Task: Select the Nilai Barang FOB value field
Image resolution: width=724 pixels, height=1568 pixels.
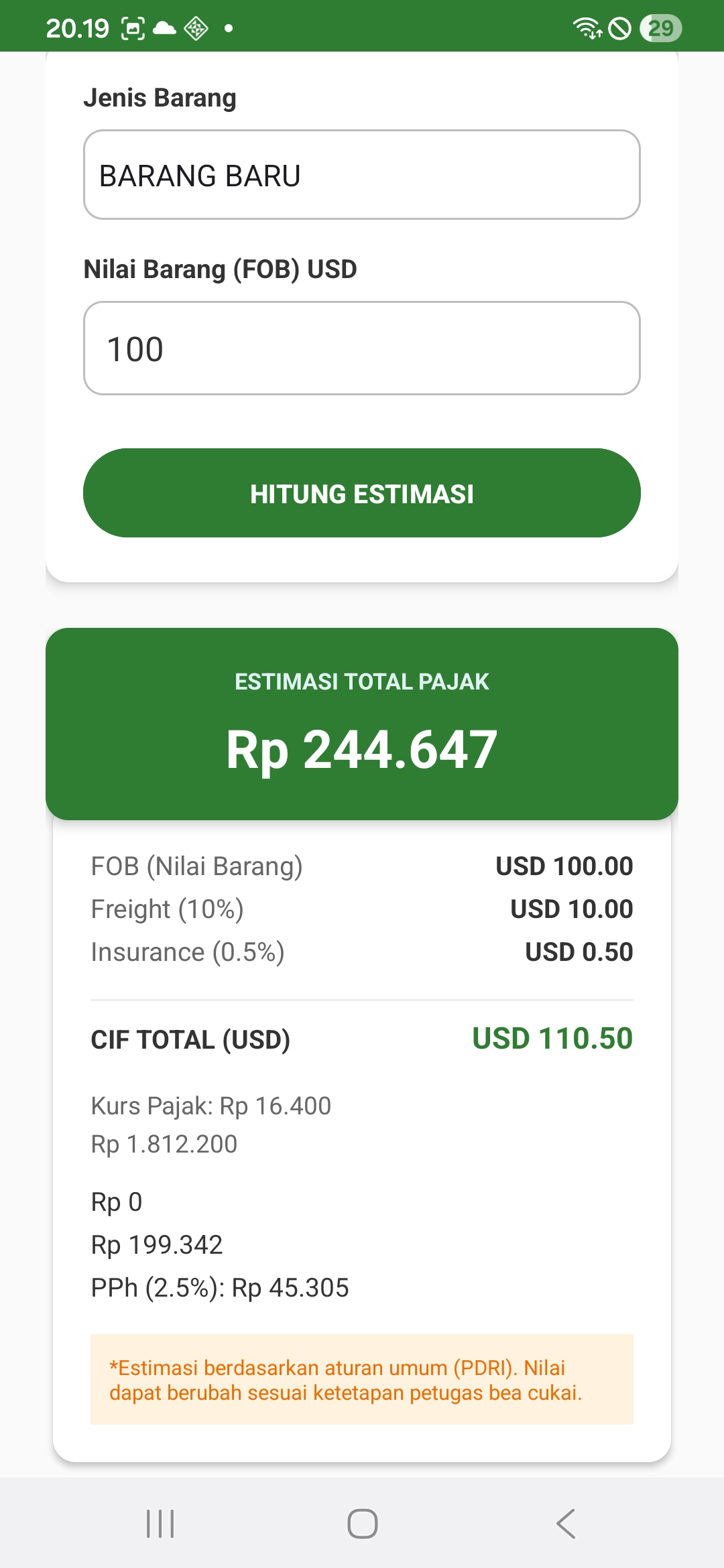Action: tap(362, 348)
